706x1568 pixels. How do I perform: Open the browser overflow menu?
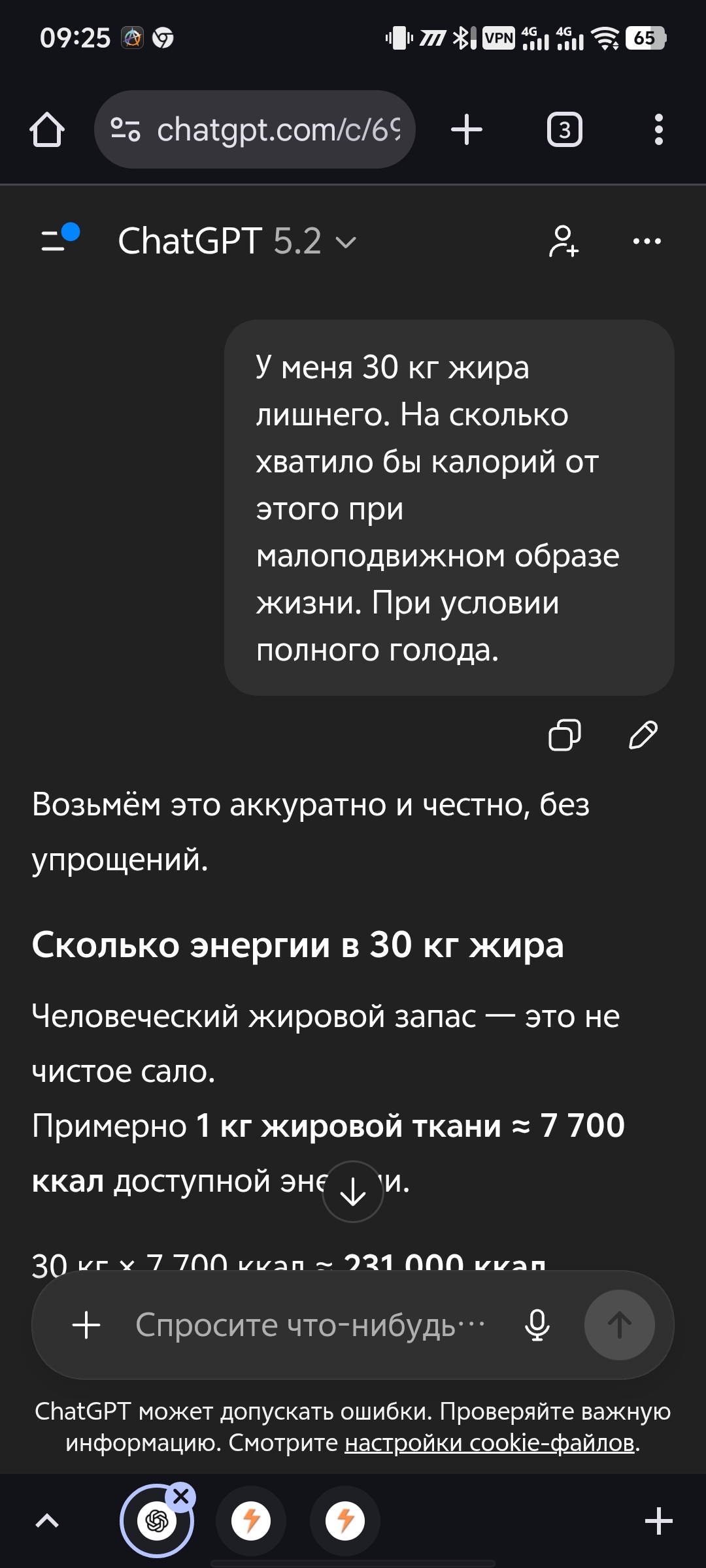pyautogui.click(x=658, y=129)
